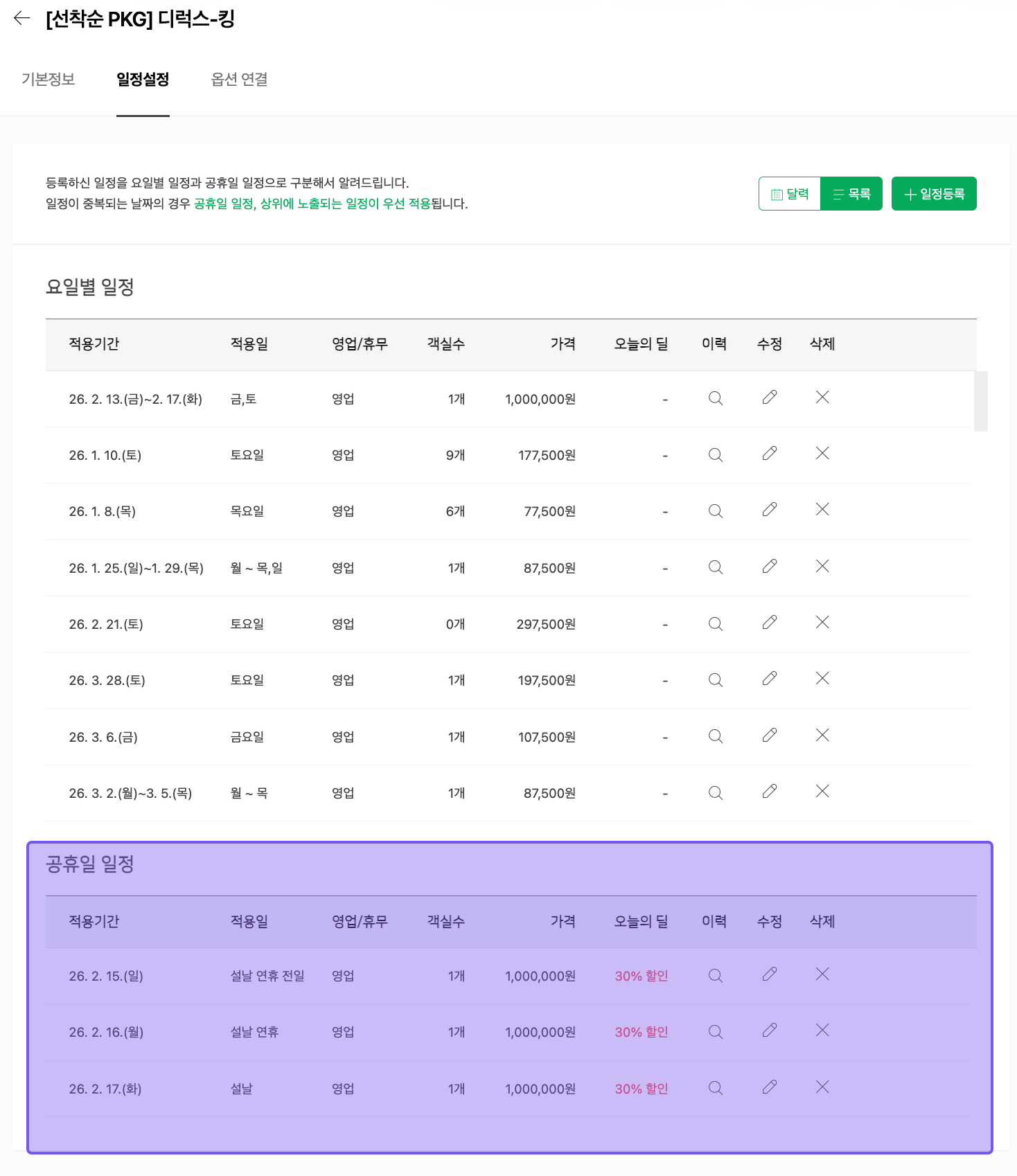This screenshot has height=1176, width=1017.
Task: Select the 목록 list view
Action: coord(851,194)
